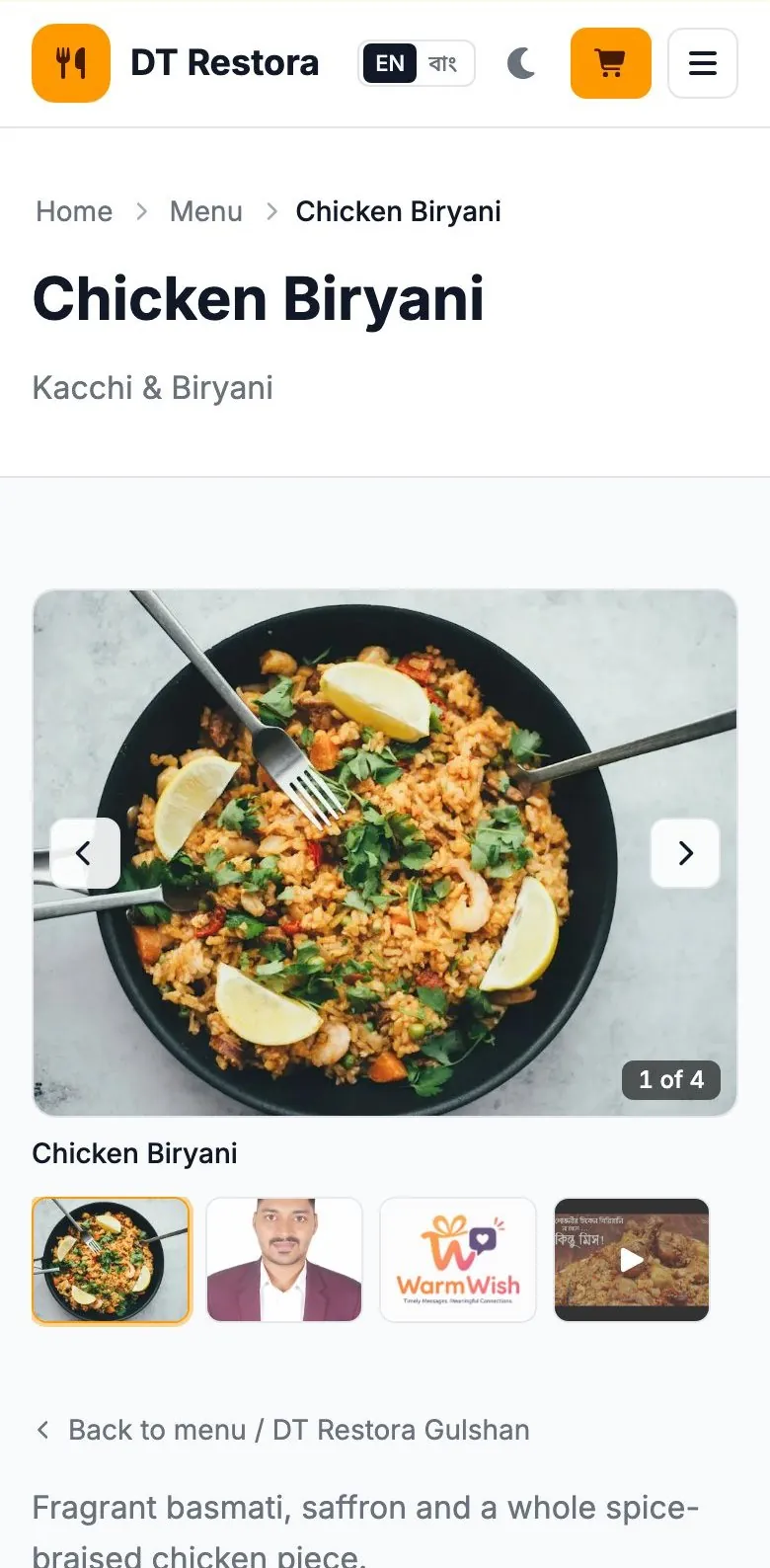The height and width of the screenshot is (1568, 770).
Task: Show the previous gallery image
Action: pyautogui.click(x=84, y=853)
